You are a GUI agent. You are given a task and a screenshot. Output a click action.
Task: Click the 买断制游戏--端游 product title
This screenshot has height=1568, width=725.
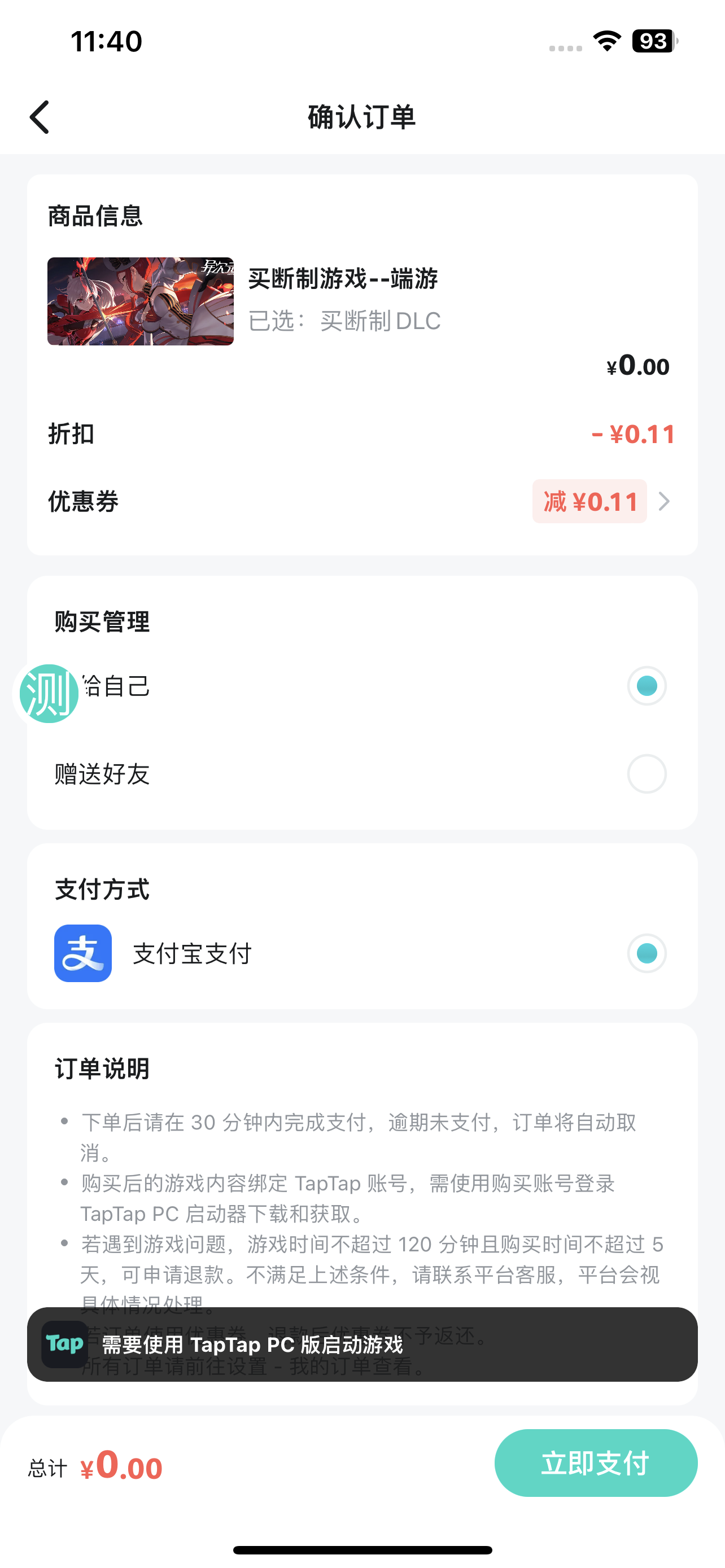click(344, 279)
